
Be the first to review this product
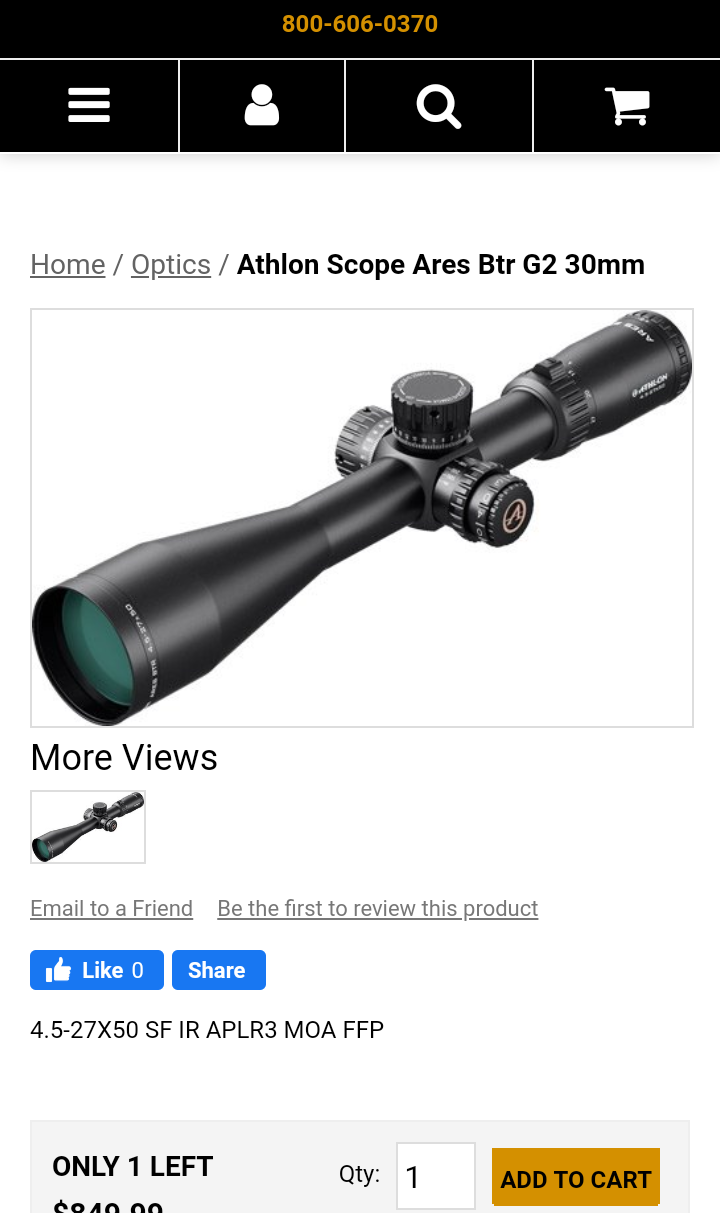[378, 909]
